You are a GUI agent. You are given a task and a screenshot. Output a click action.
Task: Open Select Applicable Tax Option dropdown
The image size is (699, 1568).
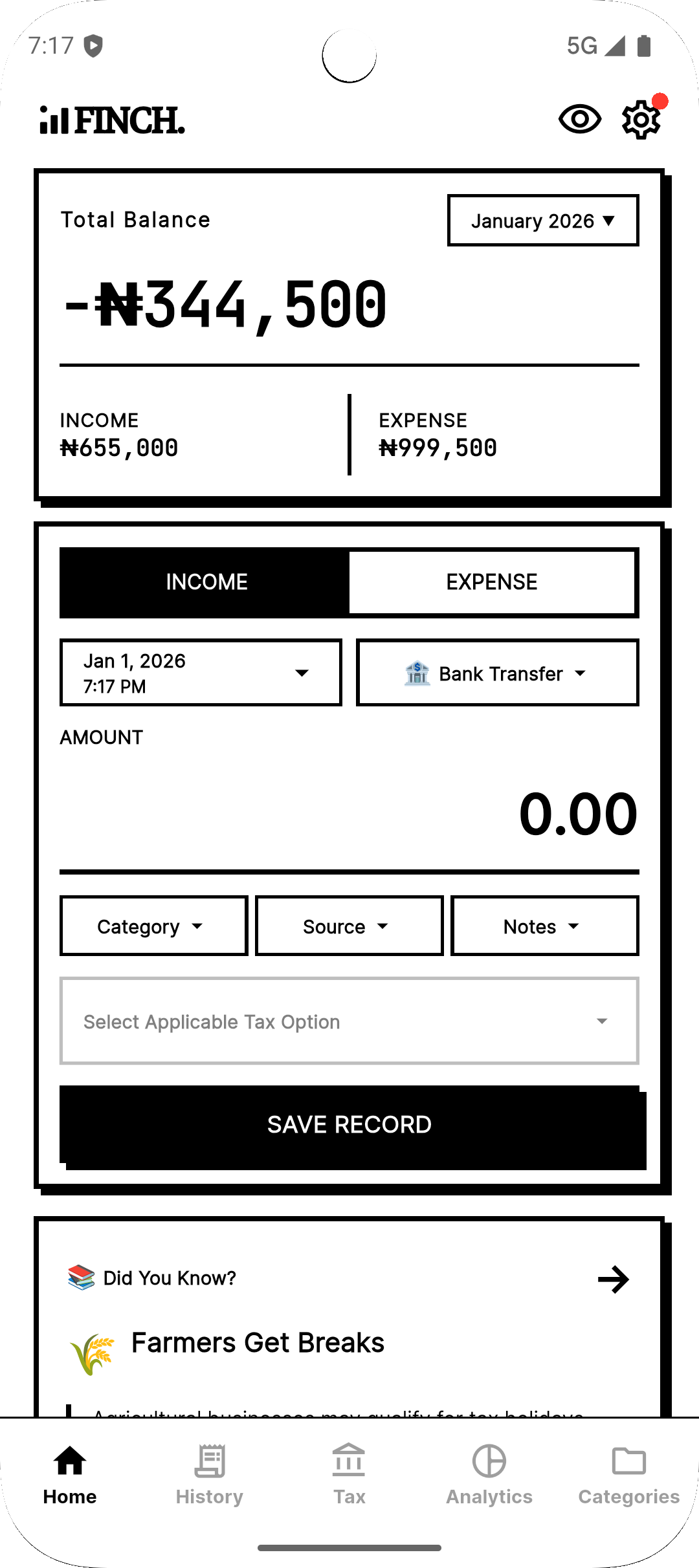(349, 1021)
